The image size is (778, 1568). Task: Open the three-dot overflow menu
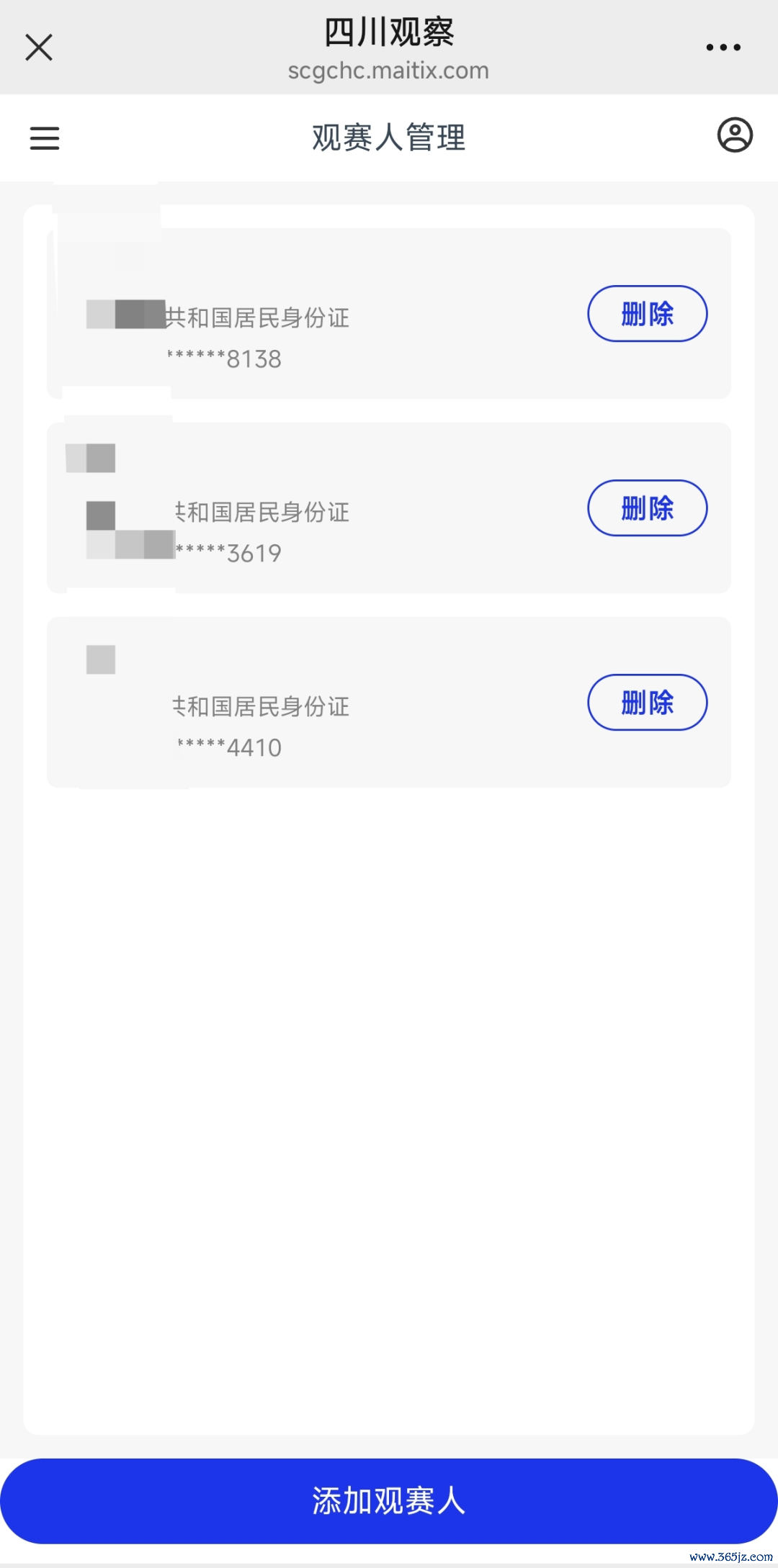coord(723,48)
